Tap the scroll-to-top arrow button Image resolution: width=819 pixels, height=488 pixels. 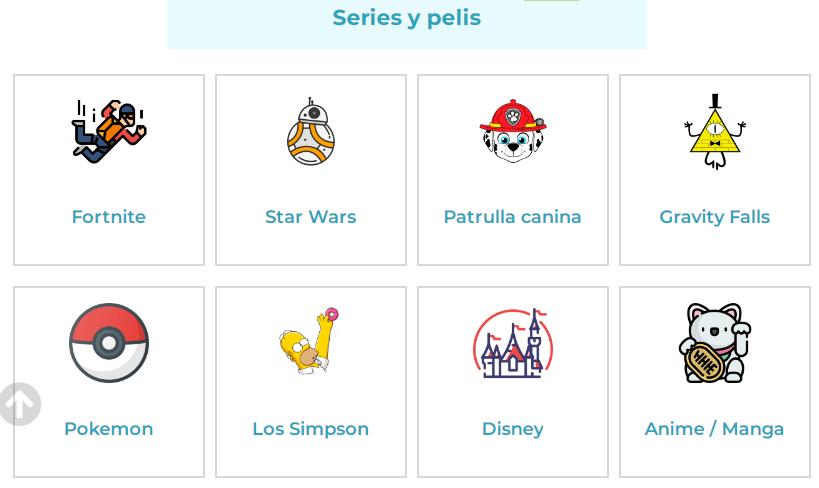pyautogui.click(x=19, y=405)
